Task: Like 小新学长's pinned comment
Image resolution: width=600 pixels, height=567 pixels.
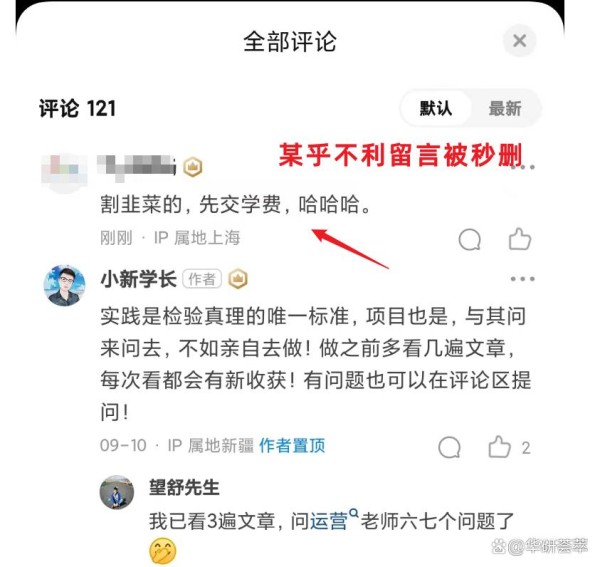Action: click(499, 446)
